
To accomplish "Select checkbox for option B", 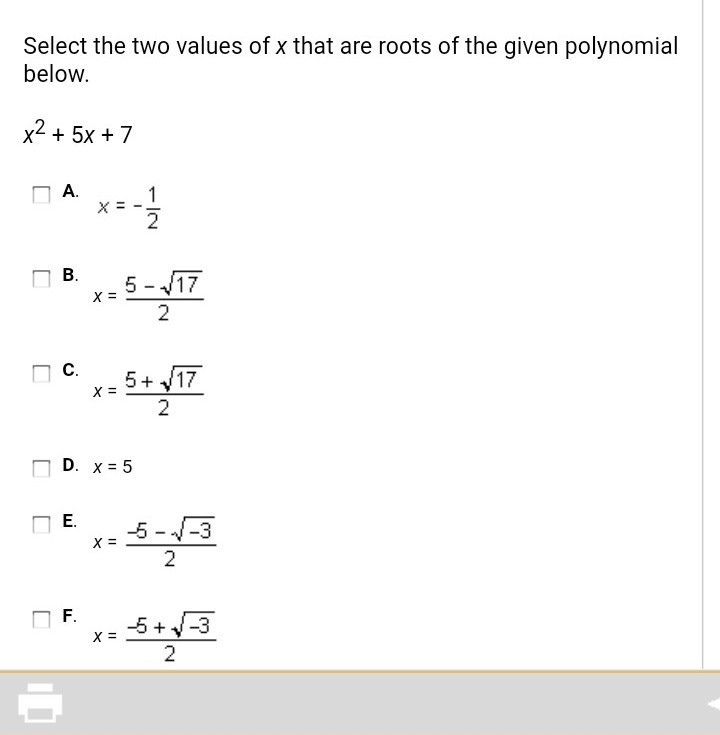I will pos(40,278).
